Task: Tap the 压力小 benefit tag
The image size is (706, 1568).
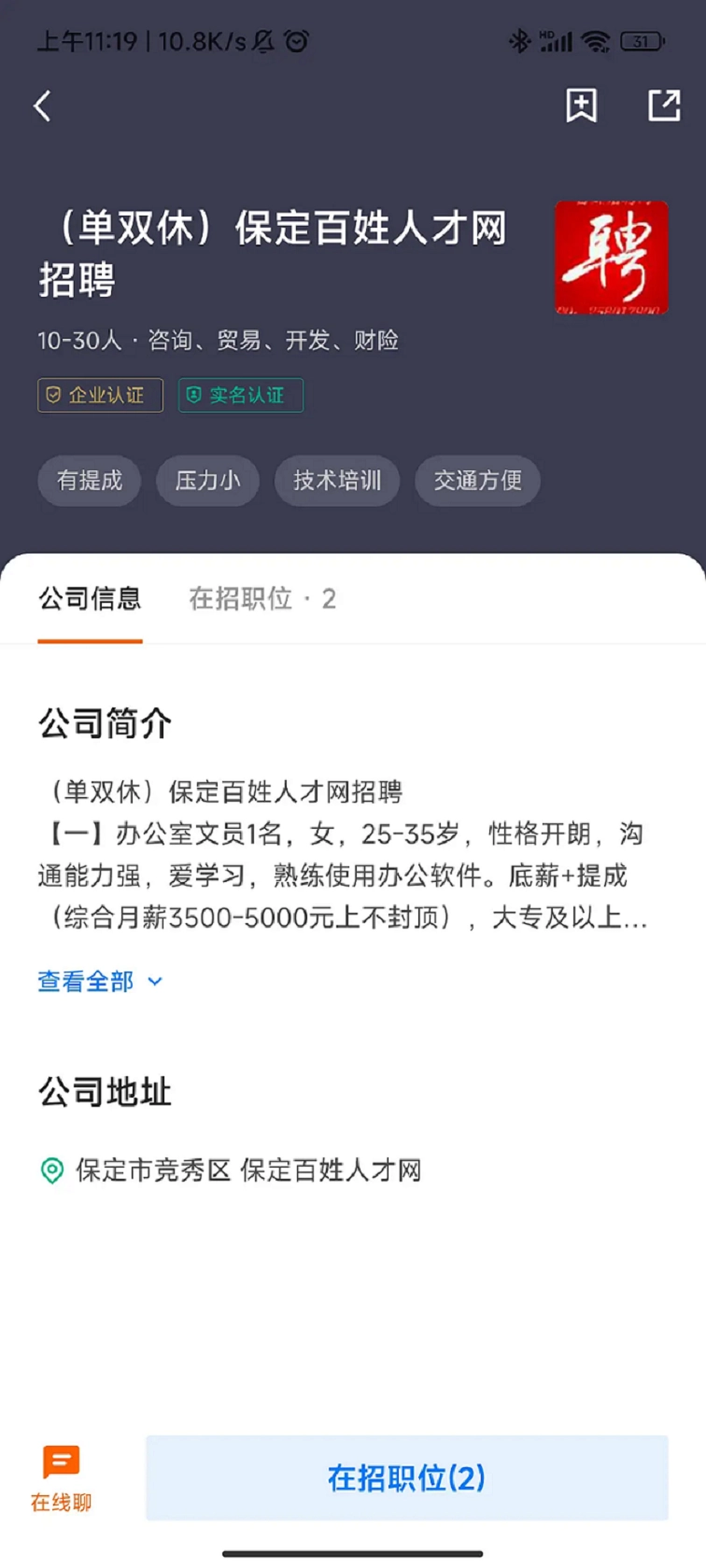Action: click(x=207, y=480)
